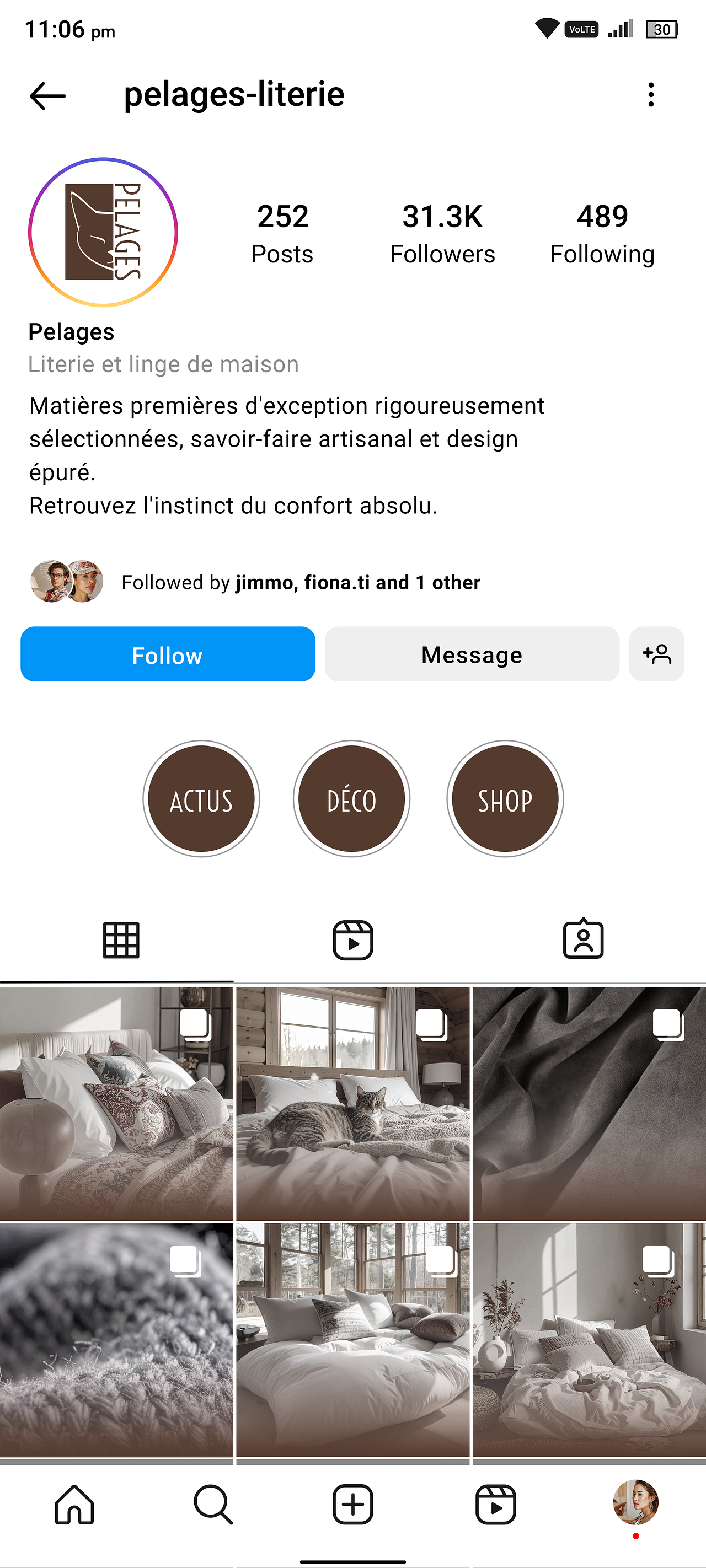
Task: See mutual followers jimmo, fiona.ti and 1 other
Action: (300, 583)
